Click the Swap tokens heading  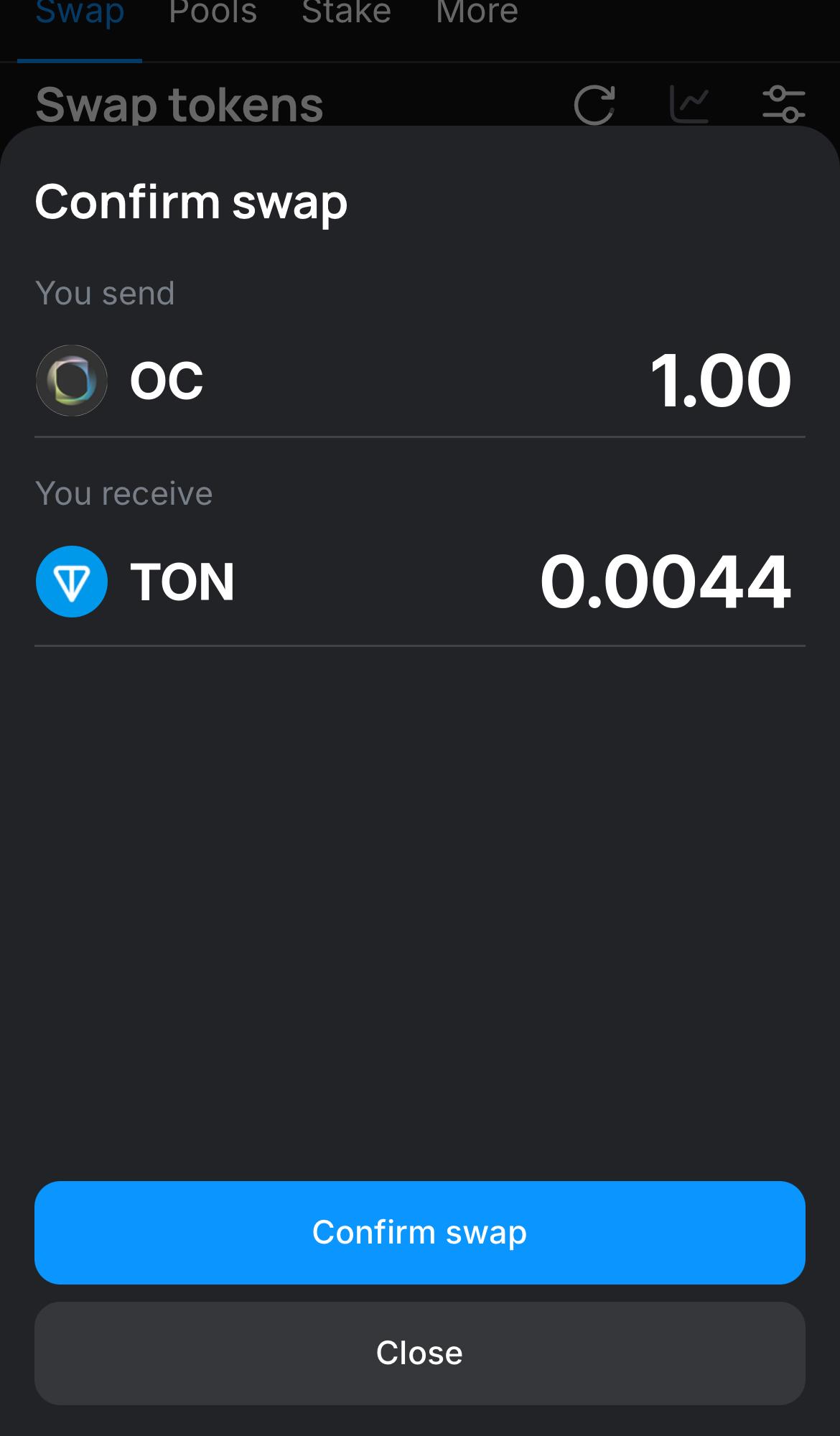(x=179, y=105)
